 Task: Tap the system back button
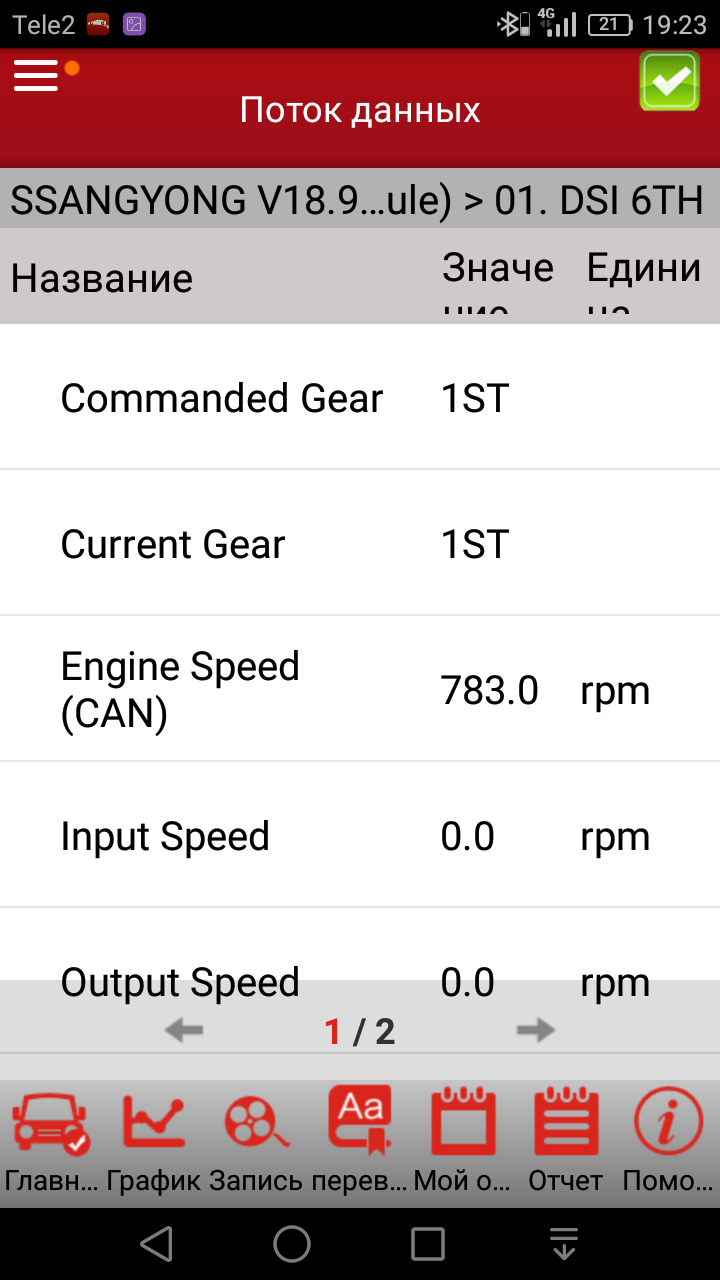click(x=156, y=1243)
